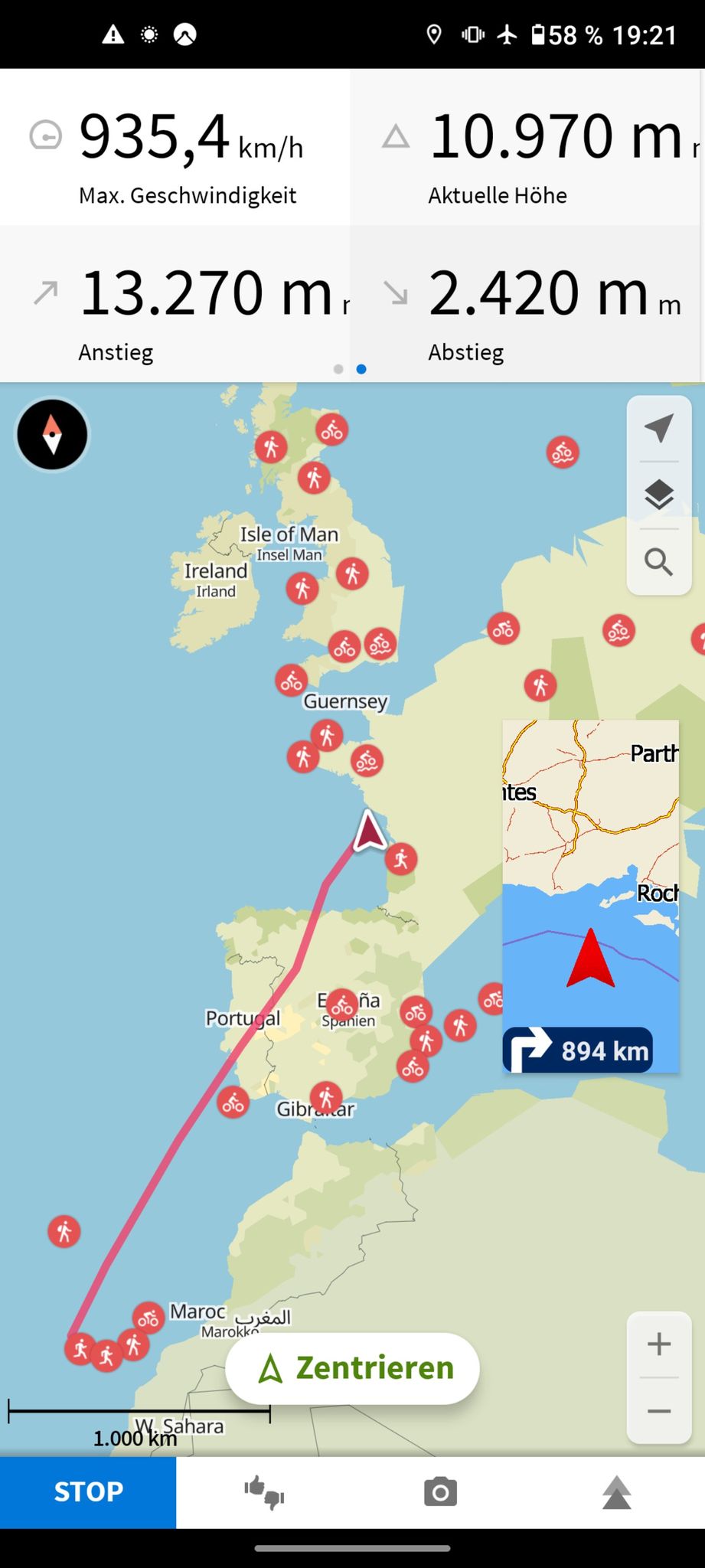
Task: Open the thumbs up/down feedback
Action: 264,1492
